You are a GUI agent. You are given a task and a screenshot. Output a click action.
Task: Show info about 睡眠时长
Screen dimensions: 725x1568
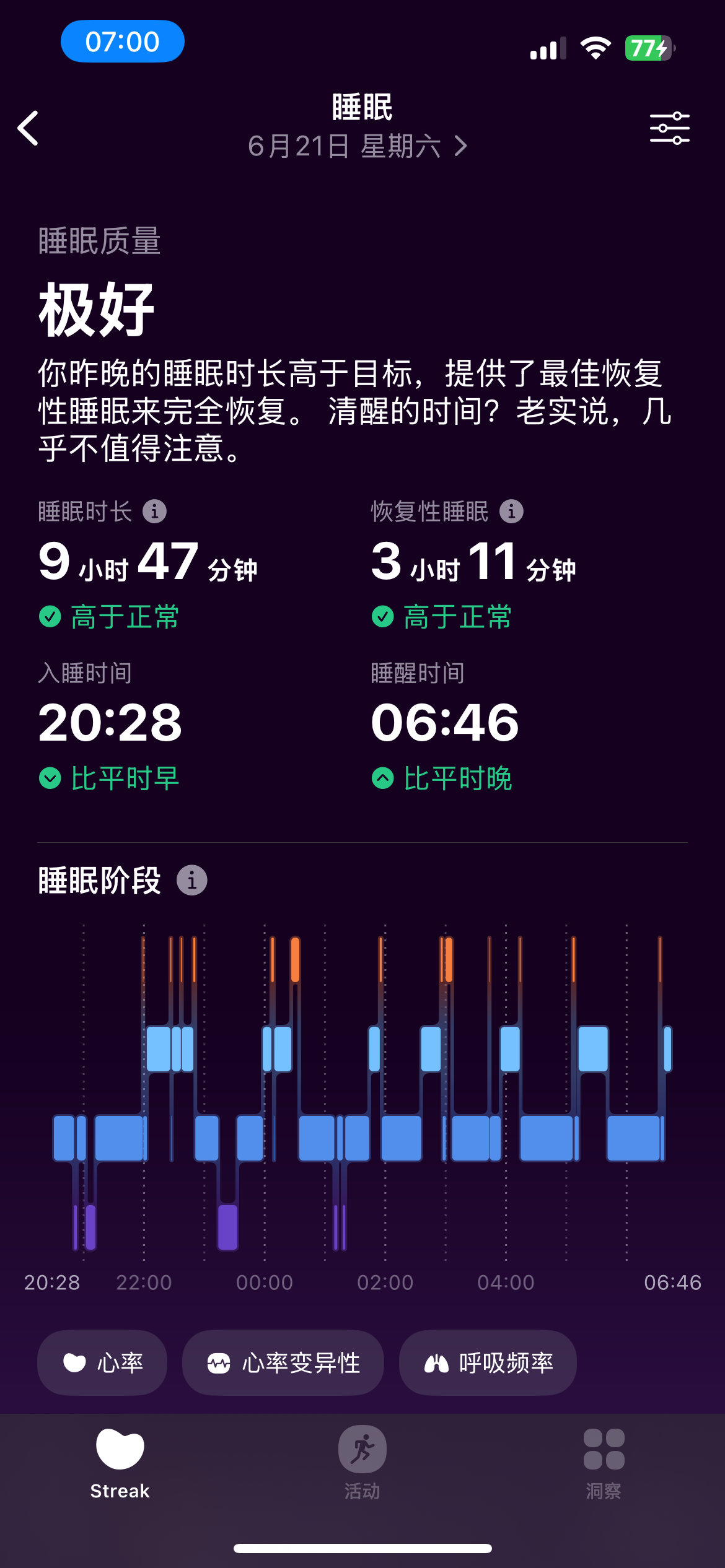coord(154,512)
